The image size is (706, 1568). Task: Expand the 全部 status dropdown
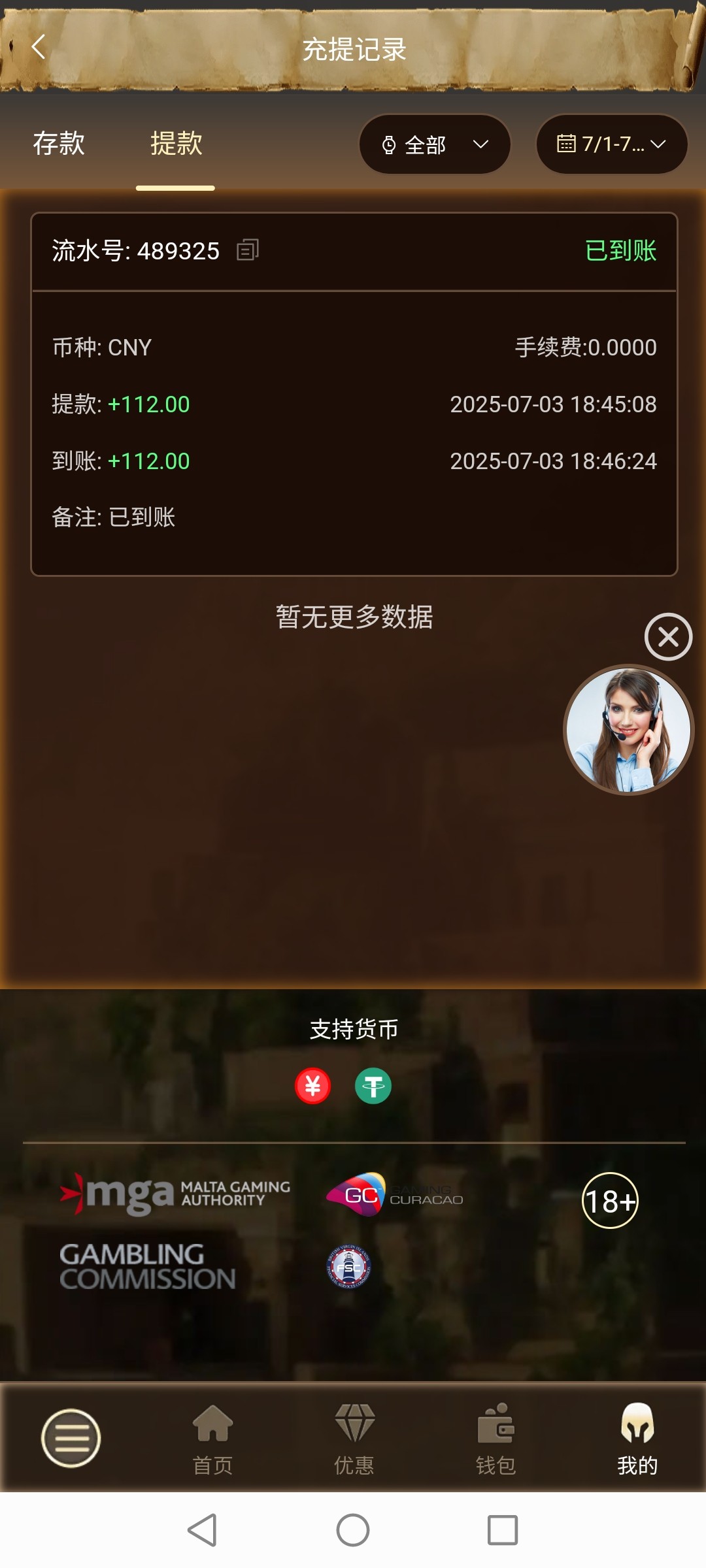click(x=435, y=144)
